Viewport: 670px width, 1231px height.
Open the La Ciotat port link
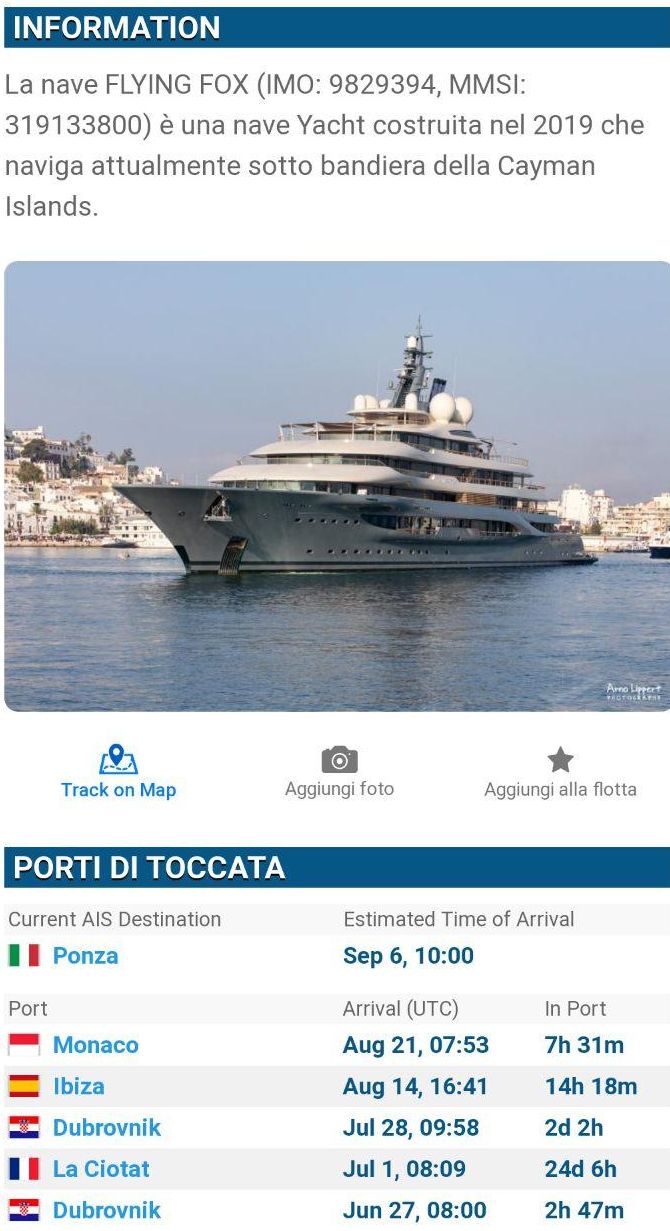pyautogui.click(x=101, y=1169)
